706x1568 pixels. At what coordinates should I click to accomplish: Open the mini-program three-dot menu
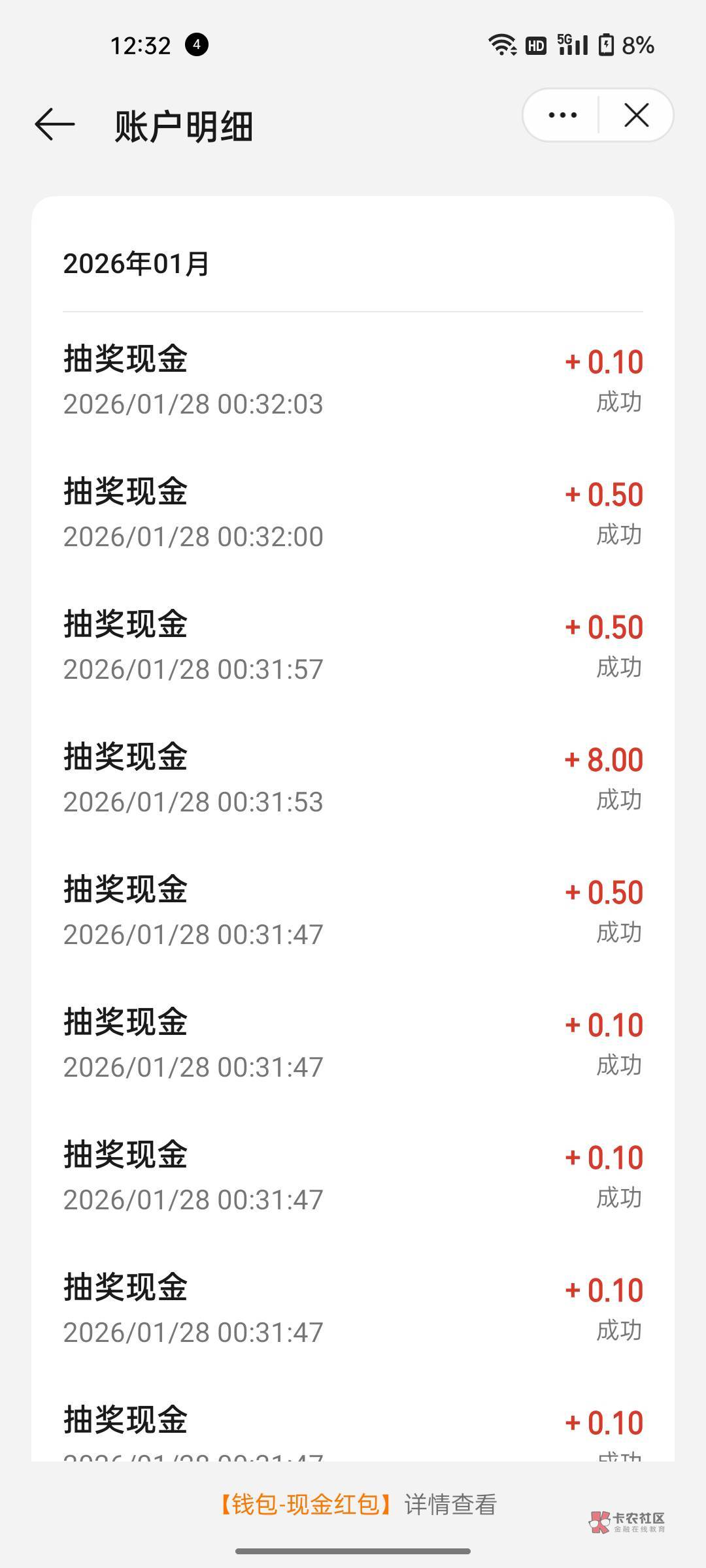[x=562, y=116]
